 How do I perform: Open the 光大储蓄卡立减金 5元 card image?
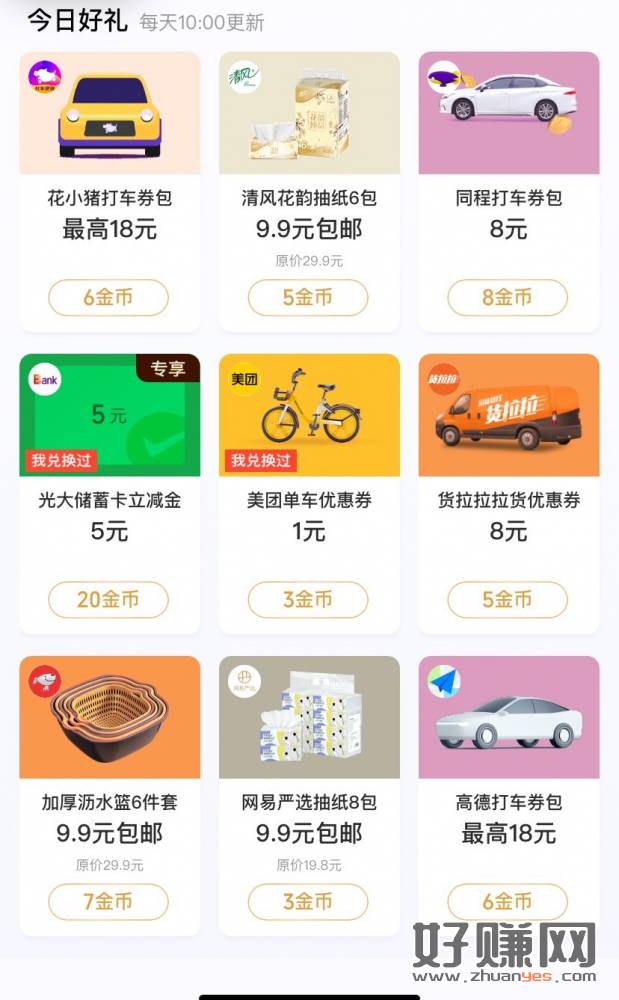pyautogui.click(x=109, y=415)
